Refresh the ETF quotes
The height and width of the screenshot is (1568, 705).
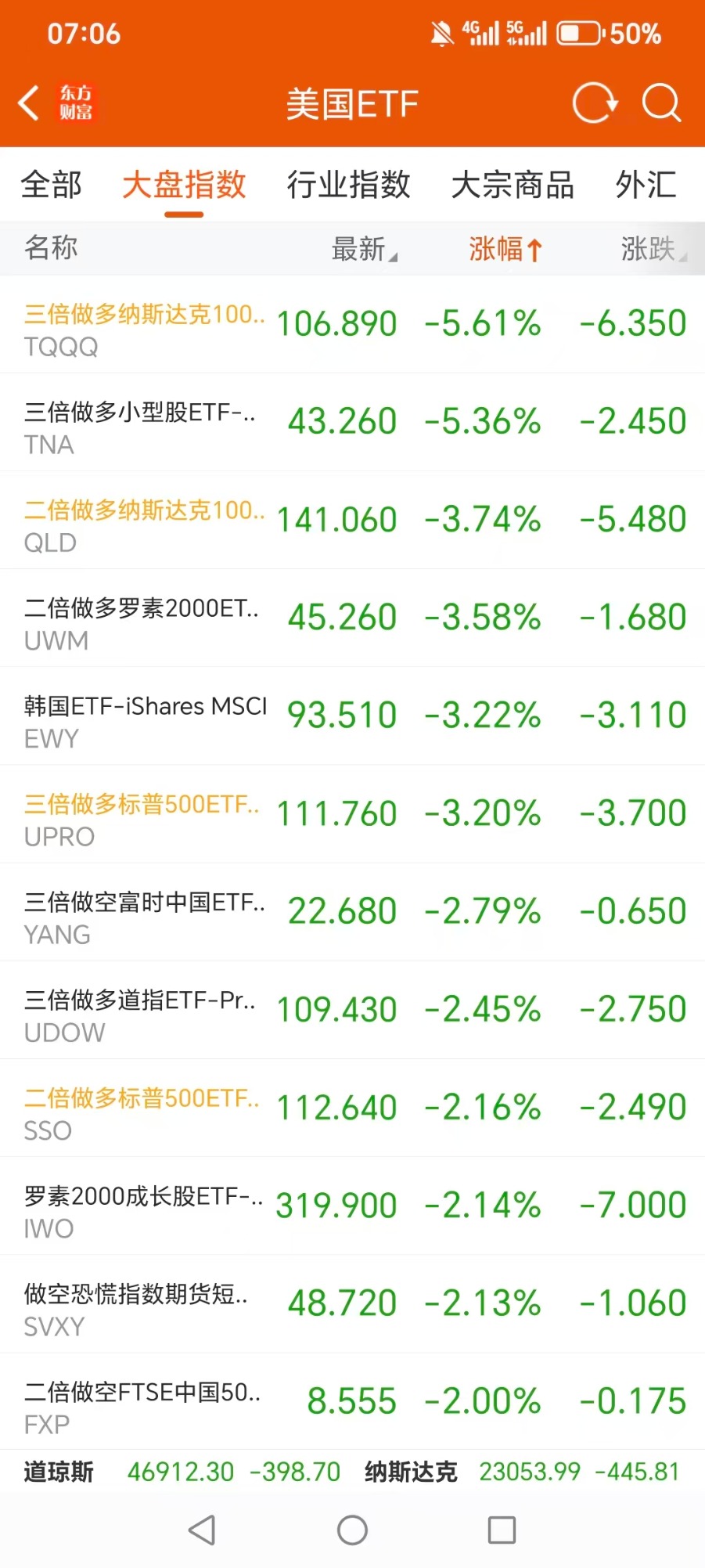595,103
